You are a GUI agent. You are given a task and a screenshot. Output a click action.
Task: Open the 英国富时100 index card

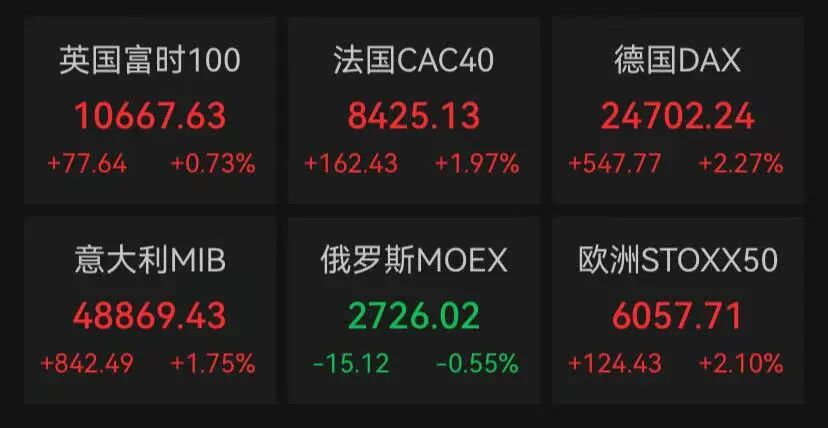pos(150,111)
